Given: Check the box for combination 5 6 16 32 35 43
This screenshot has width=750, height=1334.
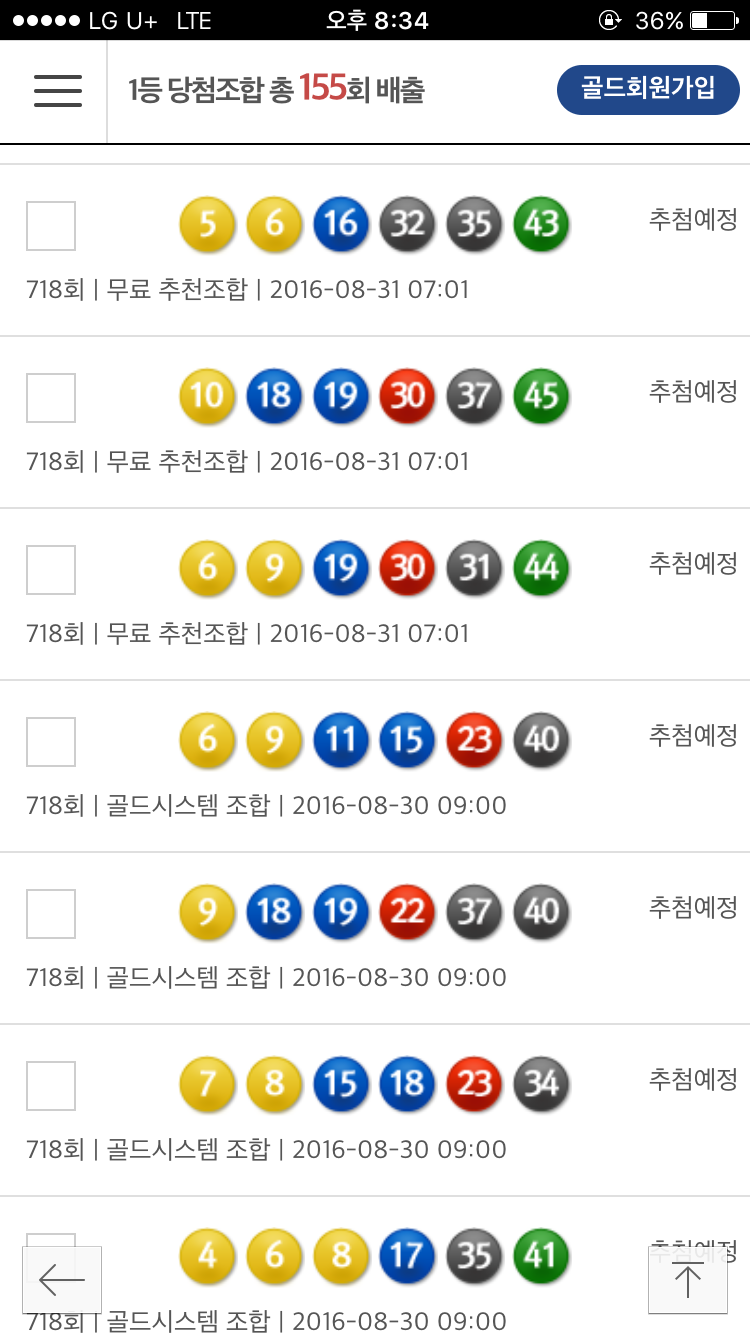Looking at the screenshot, I should (x=51, y=226).
